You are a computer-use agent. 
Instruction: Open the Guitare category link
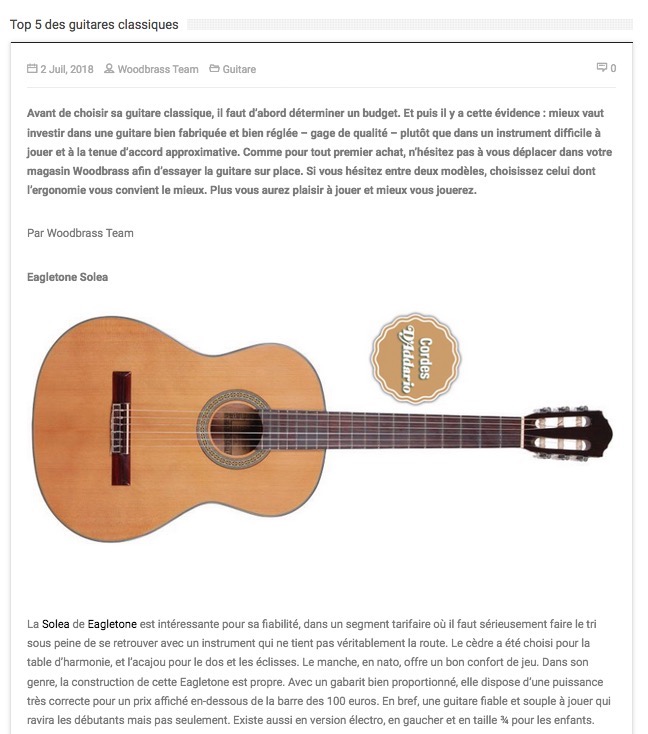pyautogui.click(x=239, y=69)
